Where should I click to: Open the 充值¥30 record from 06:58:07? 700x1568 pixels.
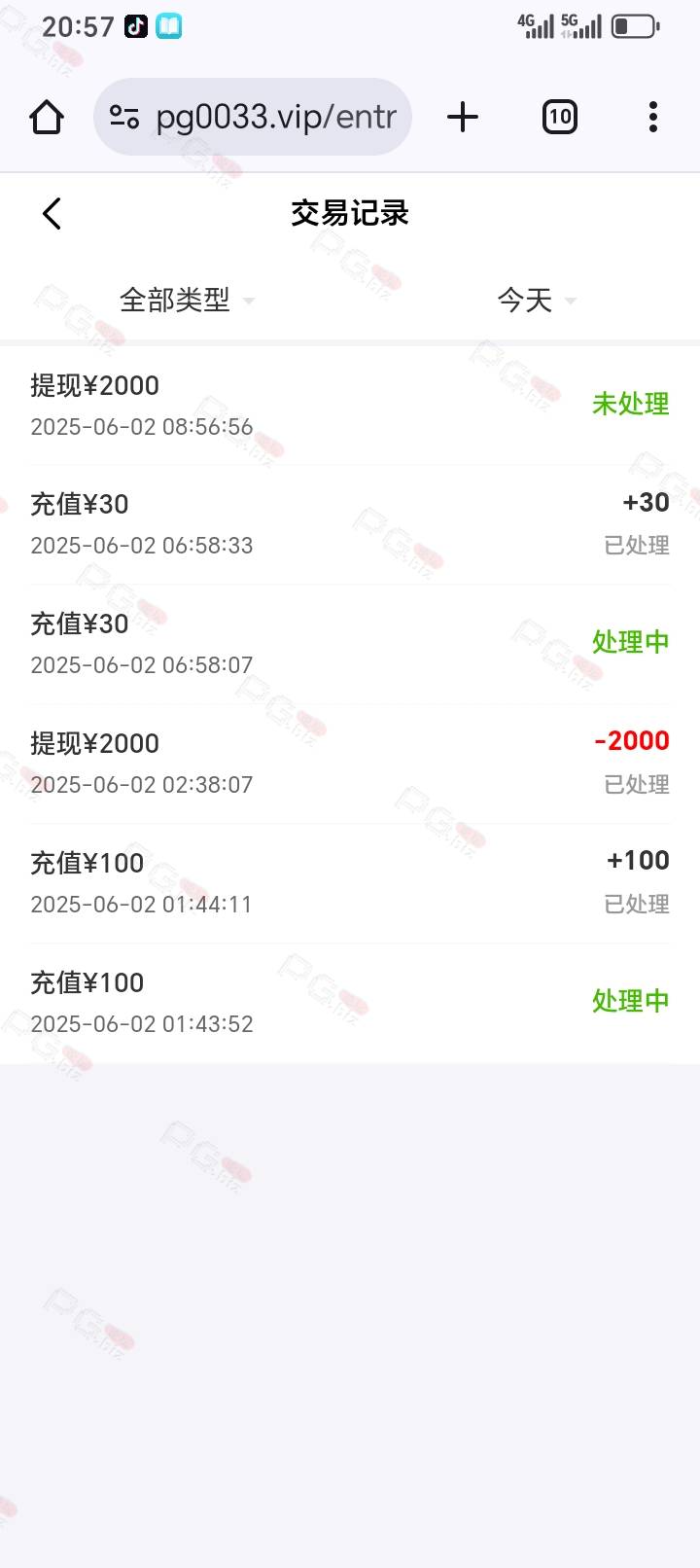350,644
